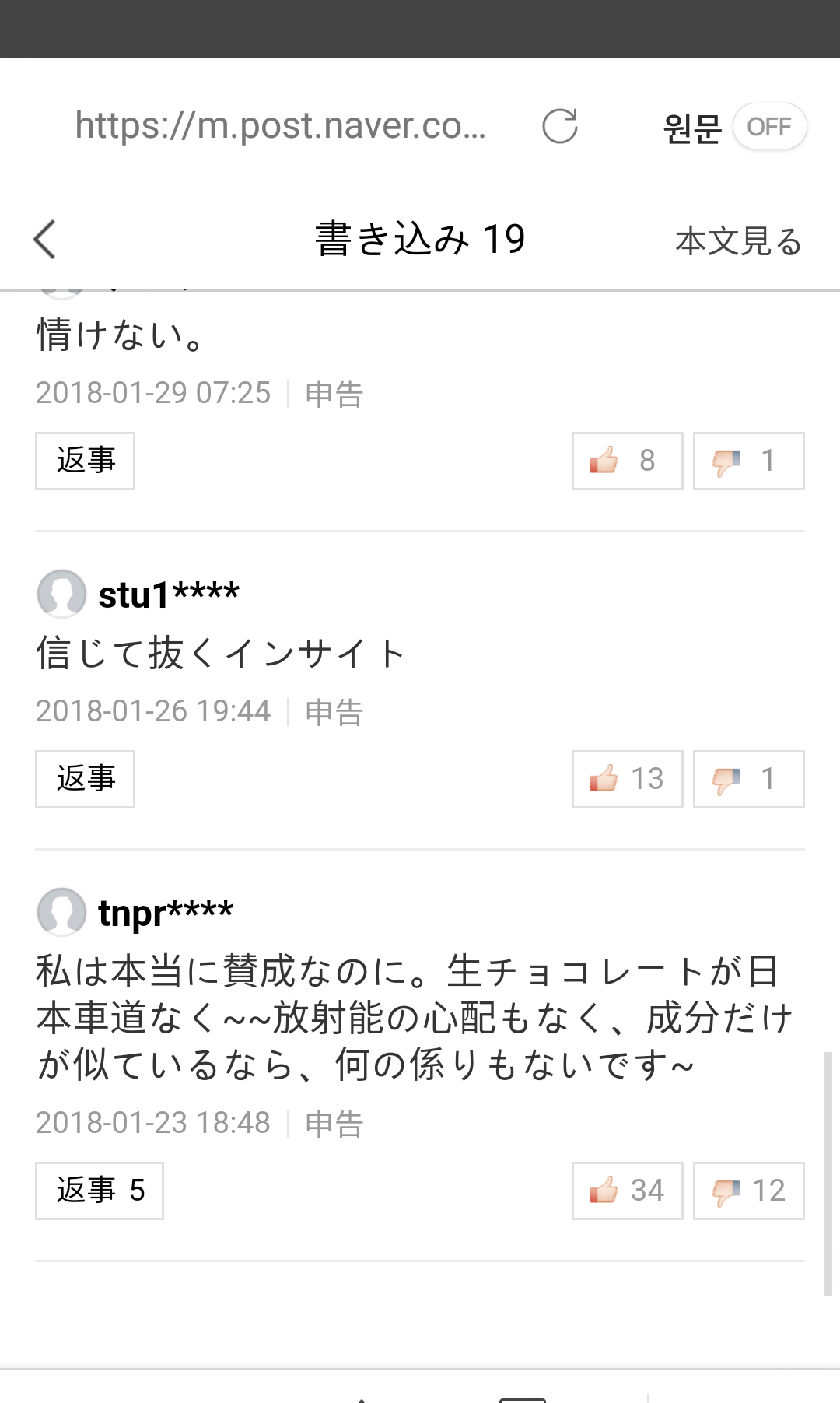Image resolution: width=840 pixels, height=1403 pixels.
Task: Dislike the 情けない comment
Action: point(748,461)
